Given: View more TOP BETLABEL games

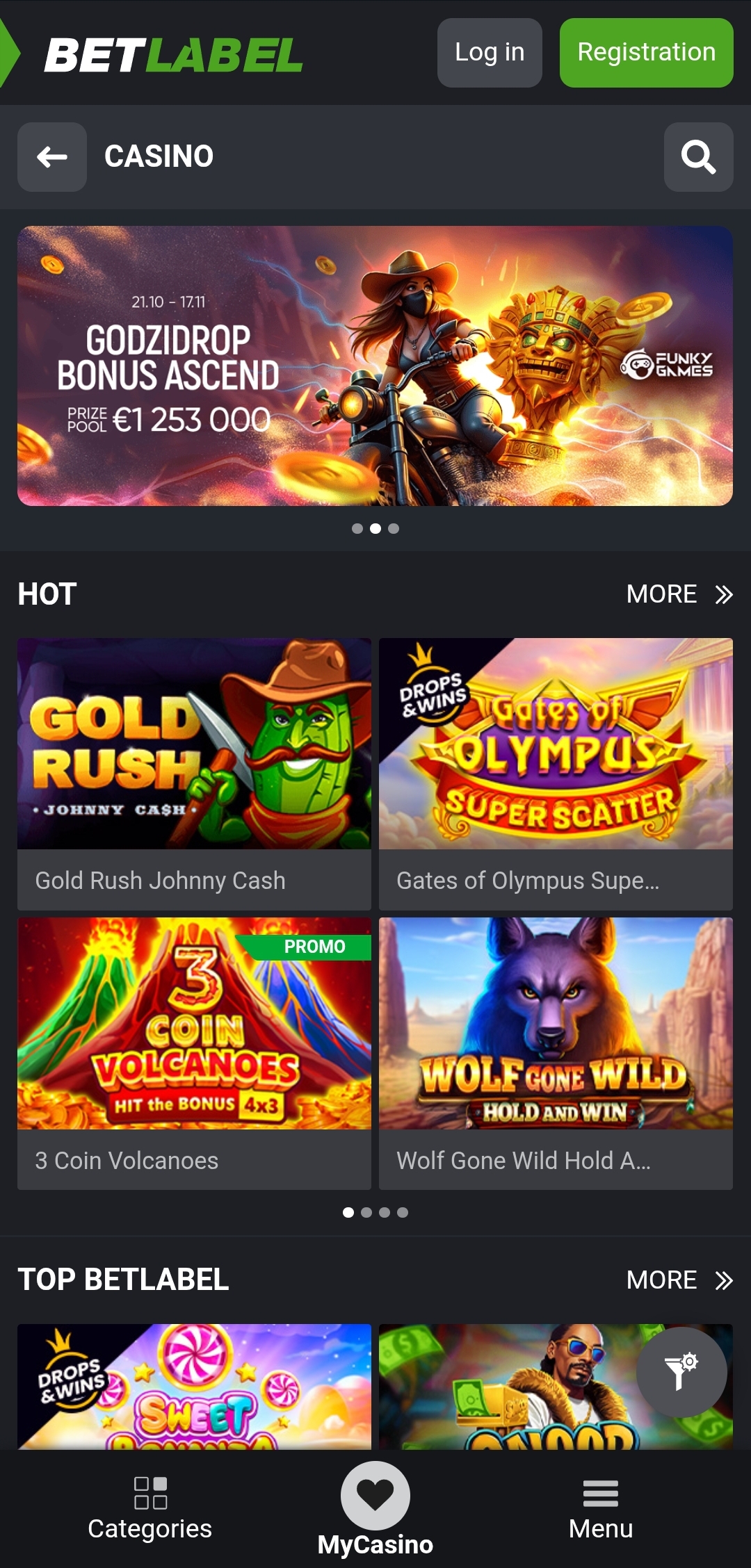Looking at the screenshot, I should tap(679, 1280).
